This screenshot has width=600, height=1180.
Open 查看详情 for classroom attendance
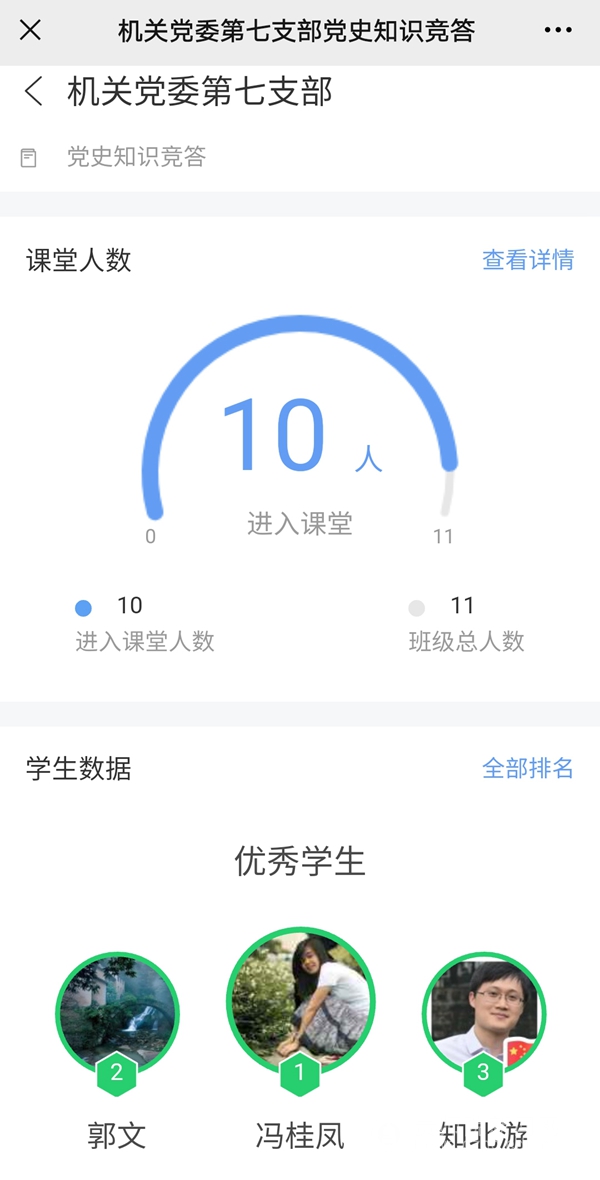[528, 260]
